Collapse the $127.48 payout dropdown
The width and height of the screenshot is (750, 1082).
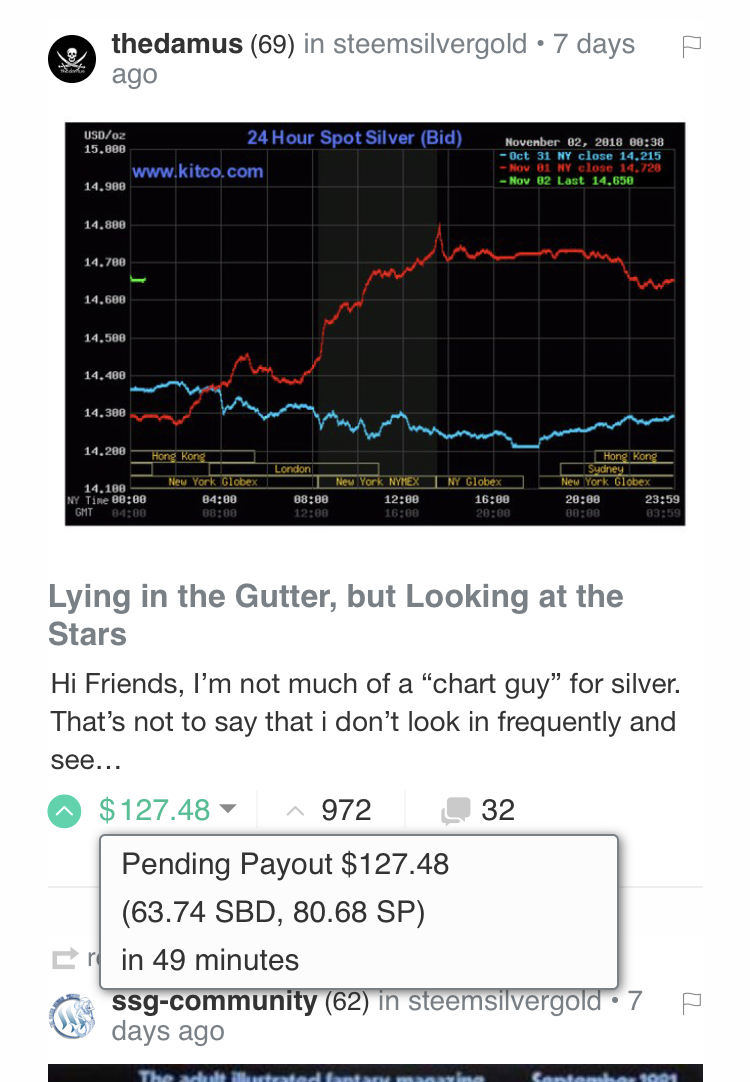(x=228, y=809)
